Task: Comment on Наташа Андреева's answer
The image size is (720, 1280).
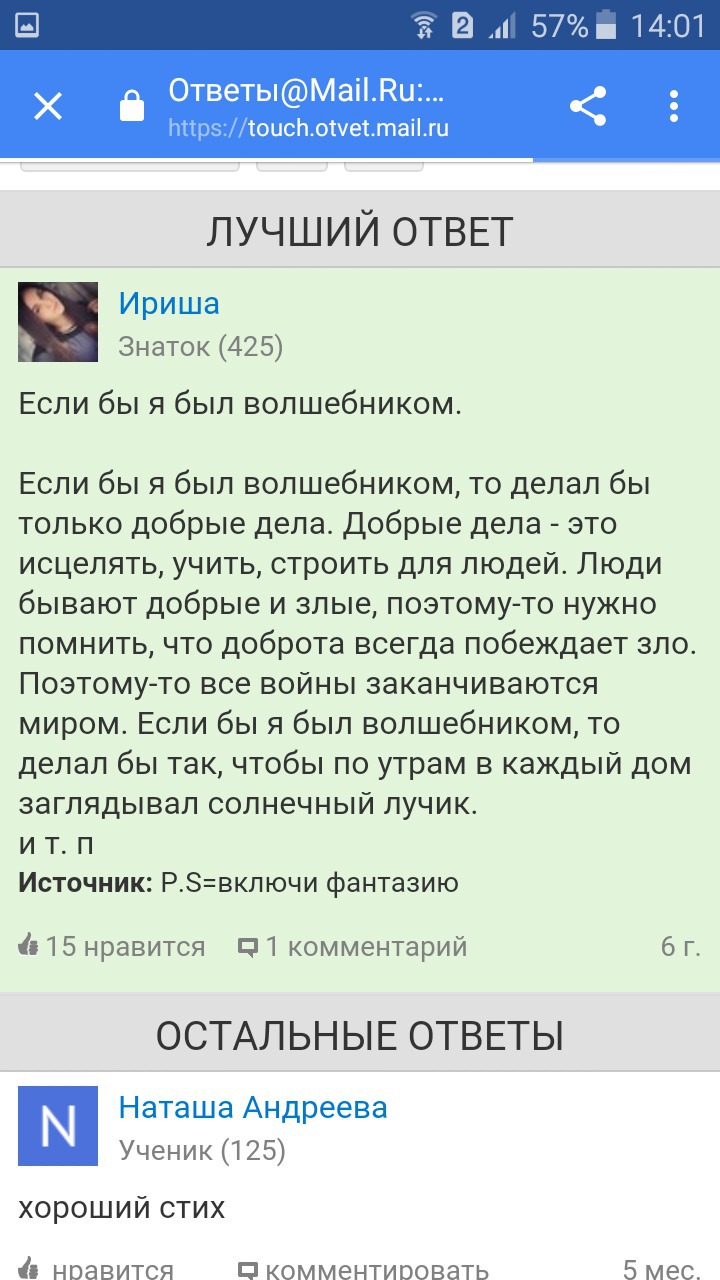Action: (362, 1270)
